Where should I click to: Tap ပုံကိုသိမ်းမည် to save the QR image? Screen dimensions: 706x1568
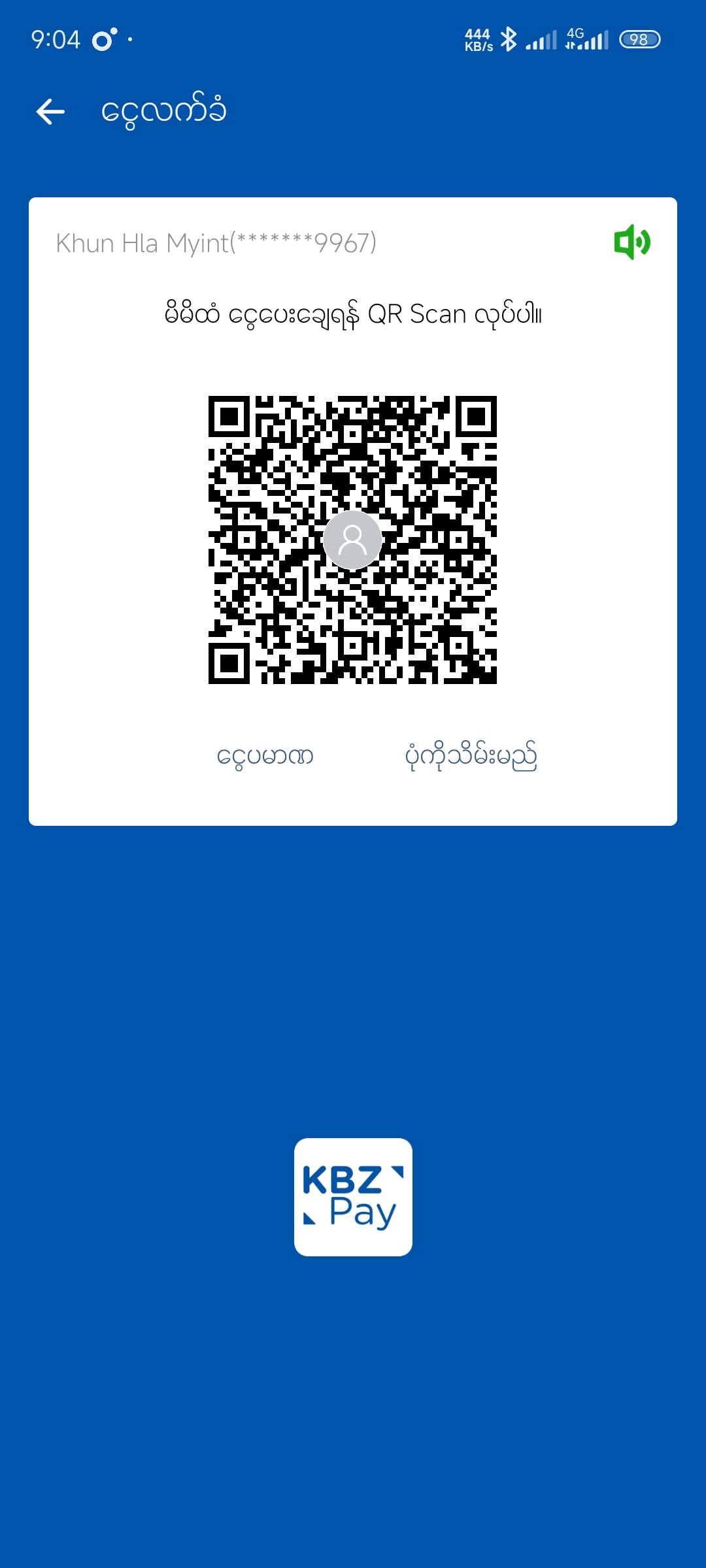coord(471,756)
